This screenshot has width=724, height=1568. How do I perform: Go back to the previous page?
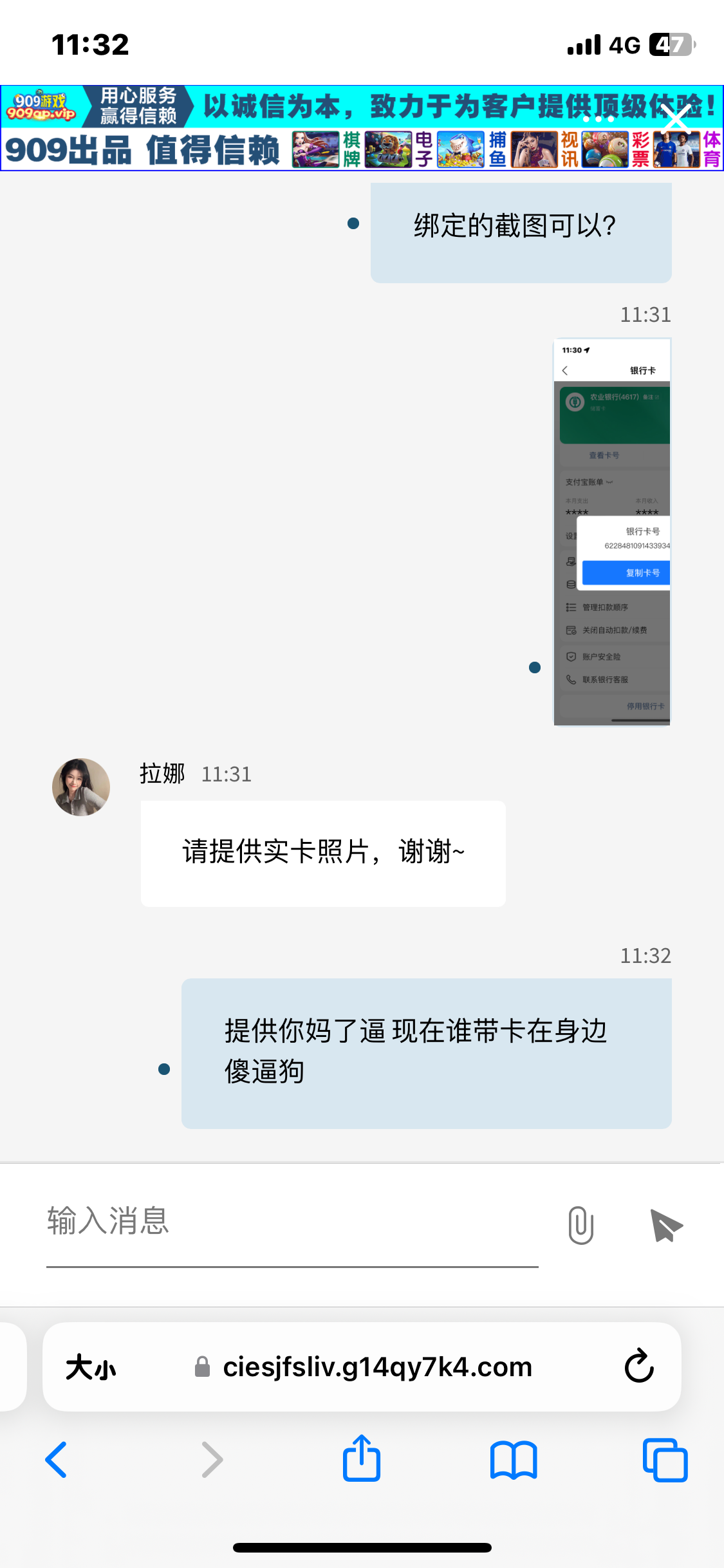tap(57, 1460)
